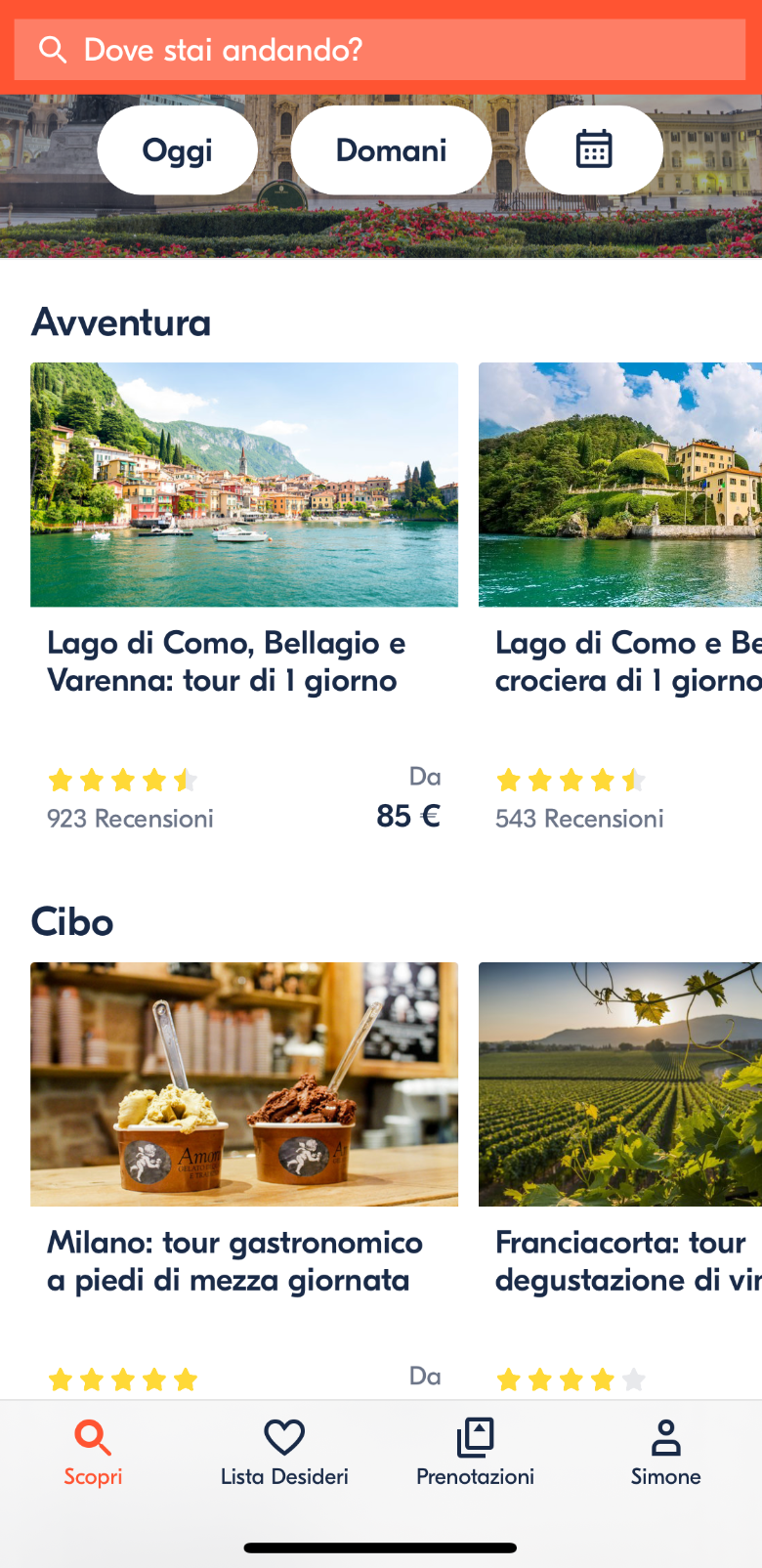Viewport: 762px width, 1568px height.
Task: Tap the empty fifth star on Franciacorta tour
Action: pos(635,1379)
